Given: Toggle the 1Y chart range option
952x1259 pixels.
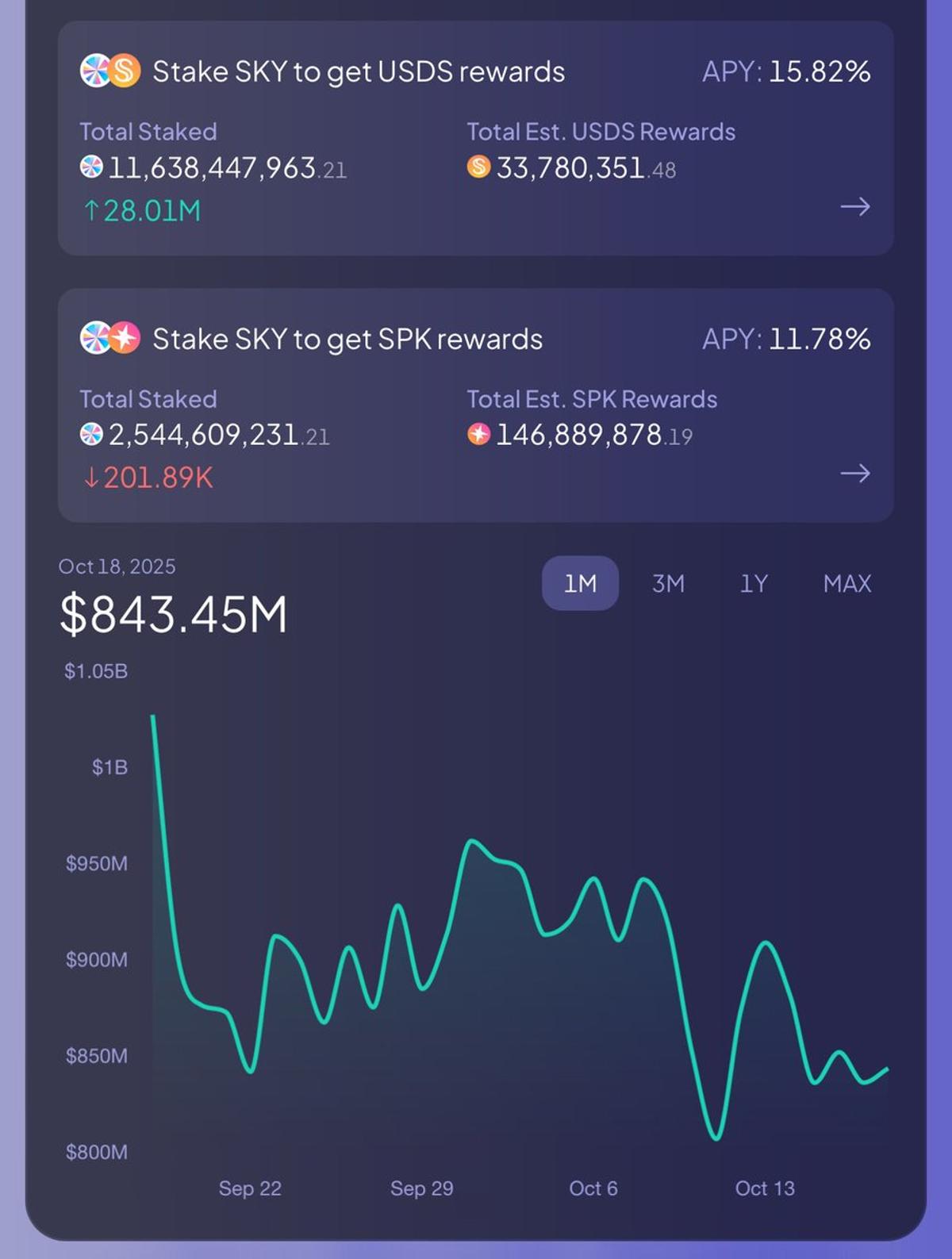Looking at the screenshot, I should click(754, 583).
